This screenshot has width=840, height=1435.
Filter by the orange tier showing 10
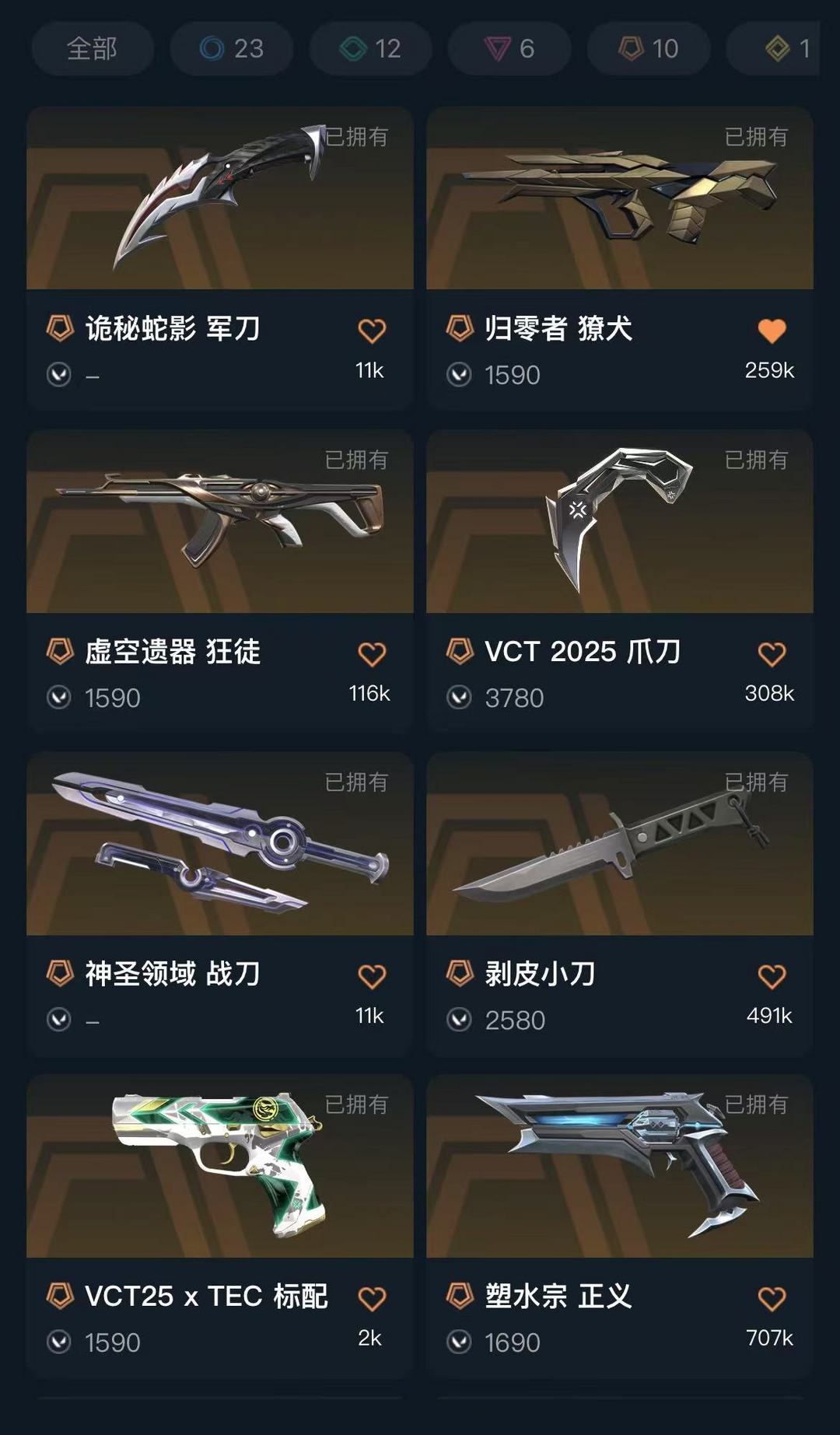[x=649, y=48]
